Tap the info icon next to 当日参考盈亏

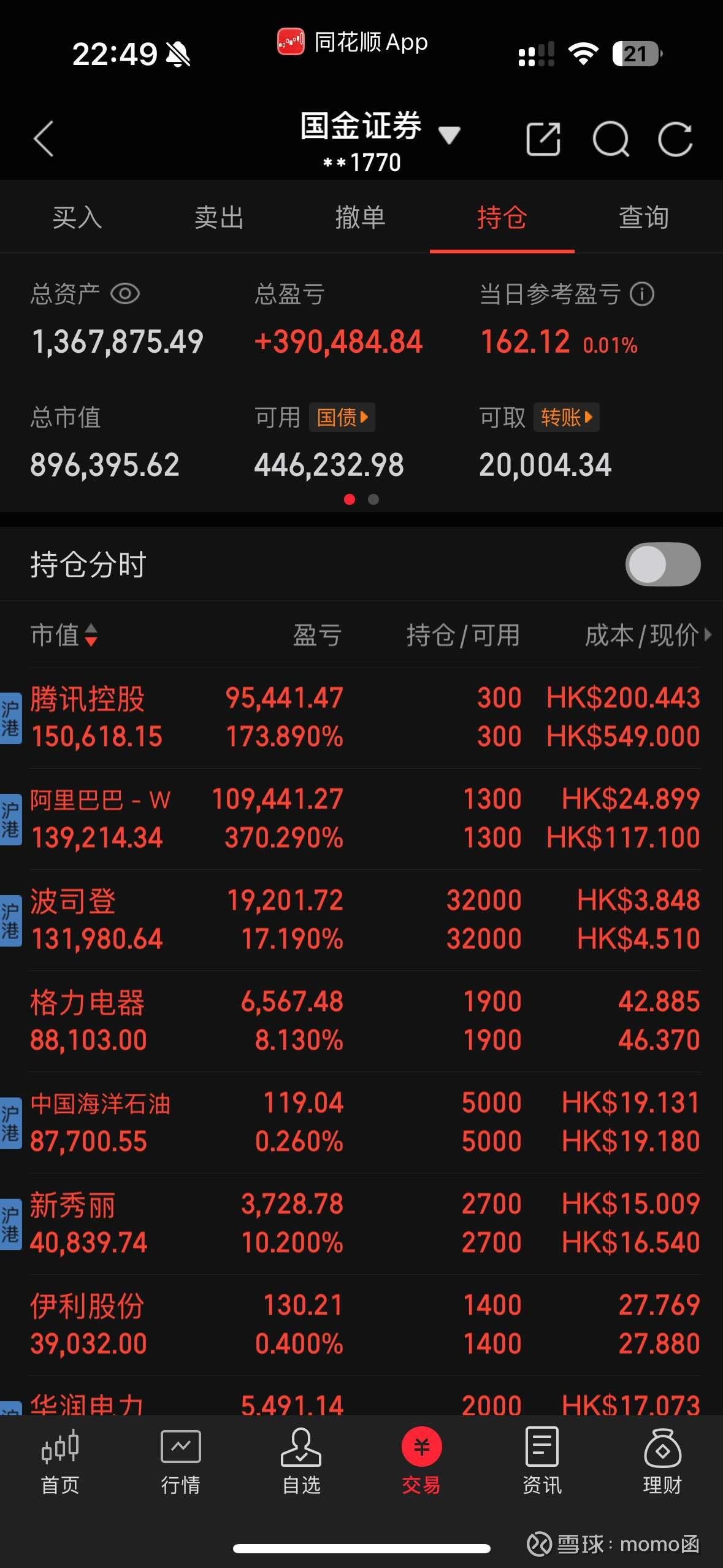pyautogui.click(x=640, y=294)
